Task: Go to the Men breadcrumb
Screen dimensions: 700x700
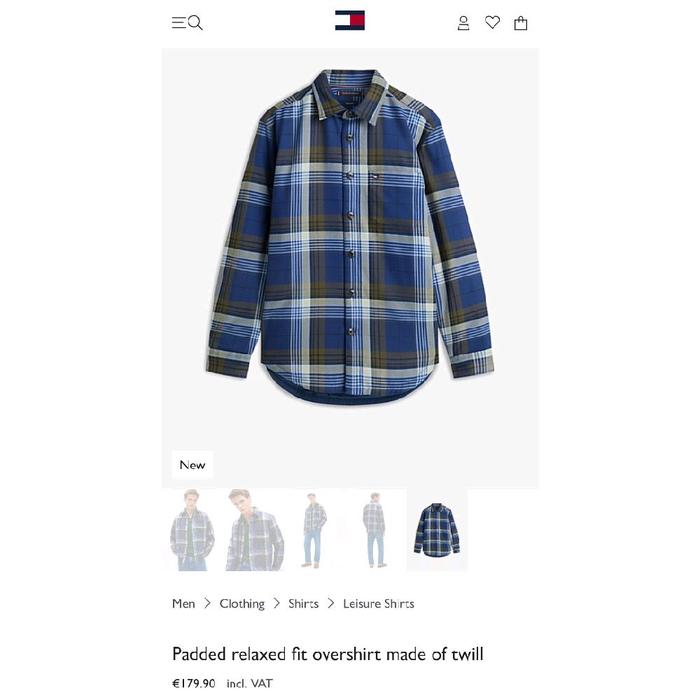Action: point(183,604)
